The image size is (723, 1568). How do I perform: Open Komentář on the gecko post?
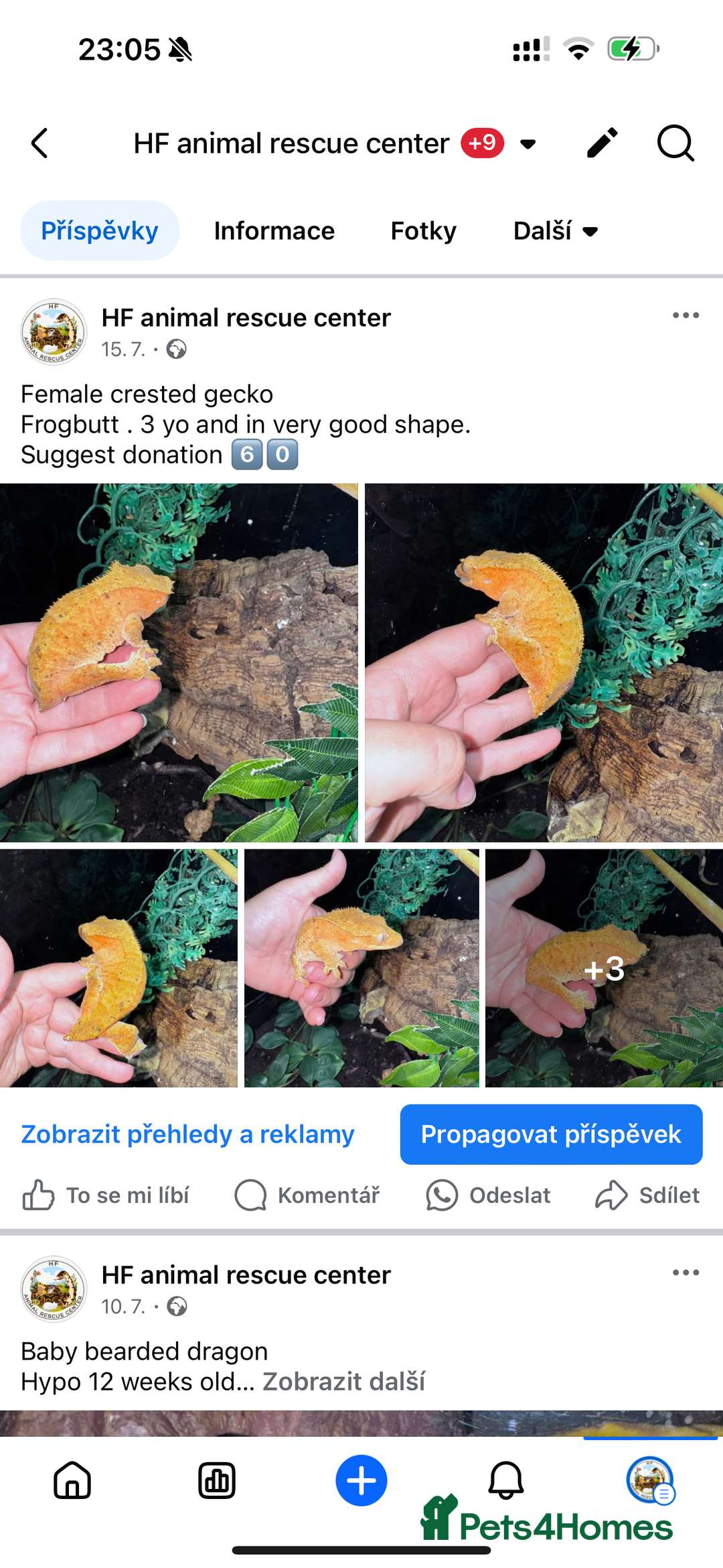[x=307, y=1196]
